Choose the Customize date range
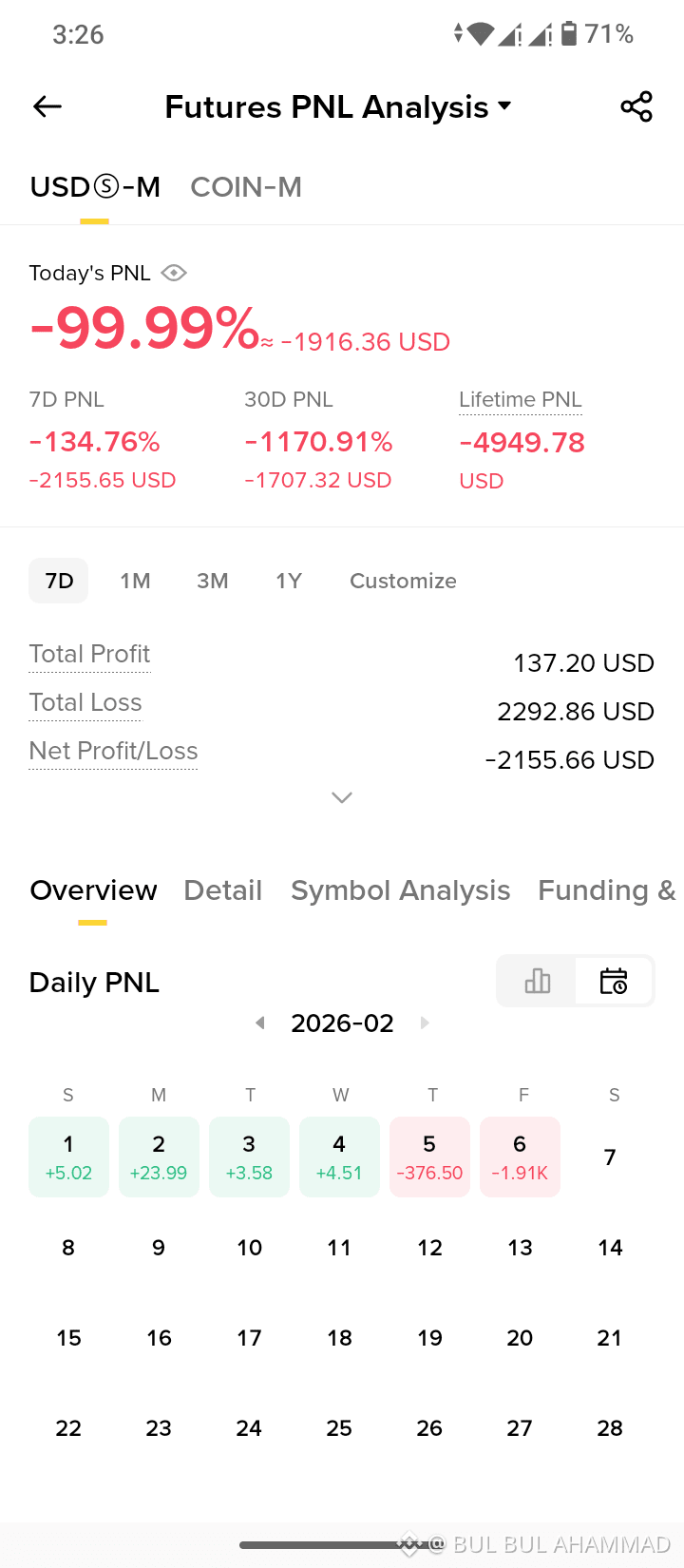The width and height of the screenshot is (684, 1568). click(x=403, y=581)
